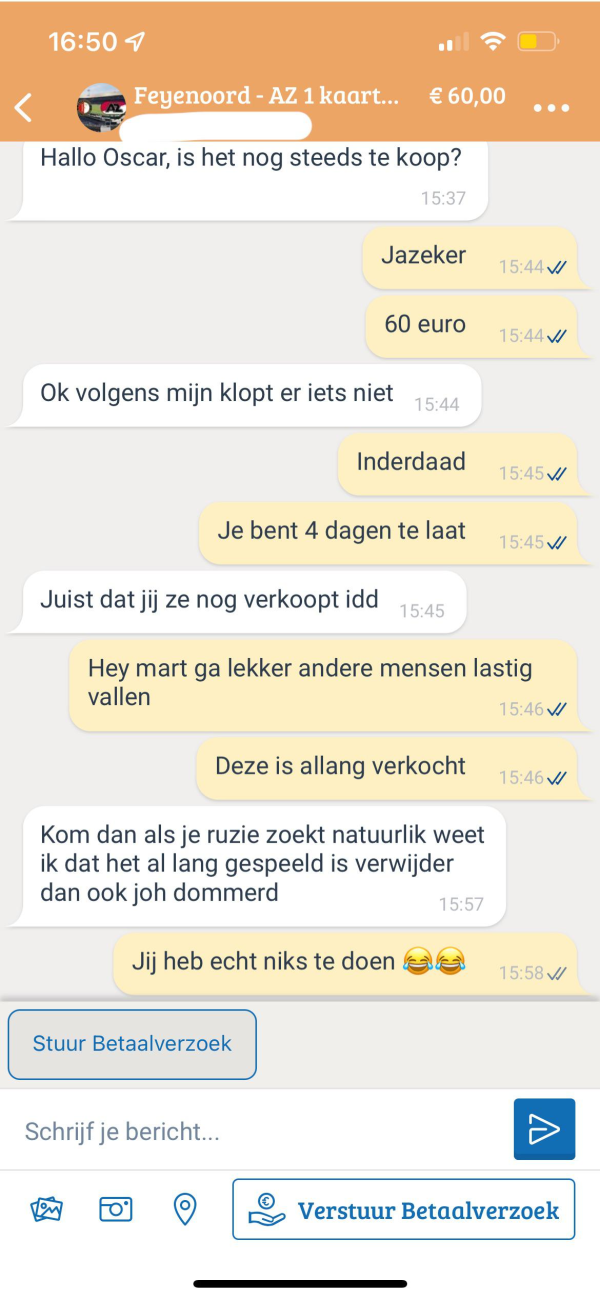Attach a photo from the gallery
This screenshot has width=600, height=1300.
(47, 1209)
